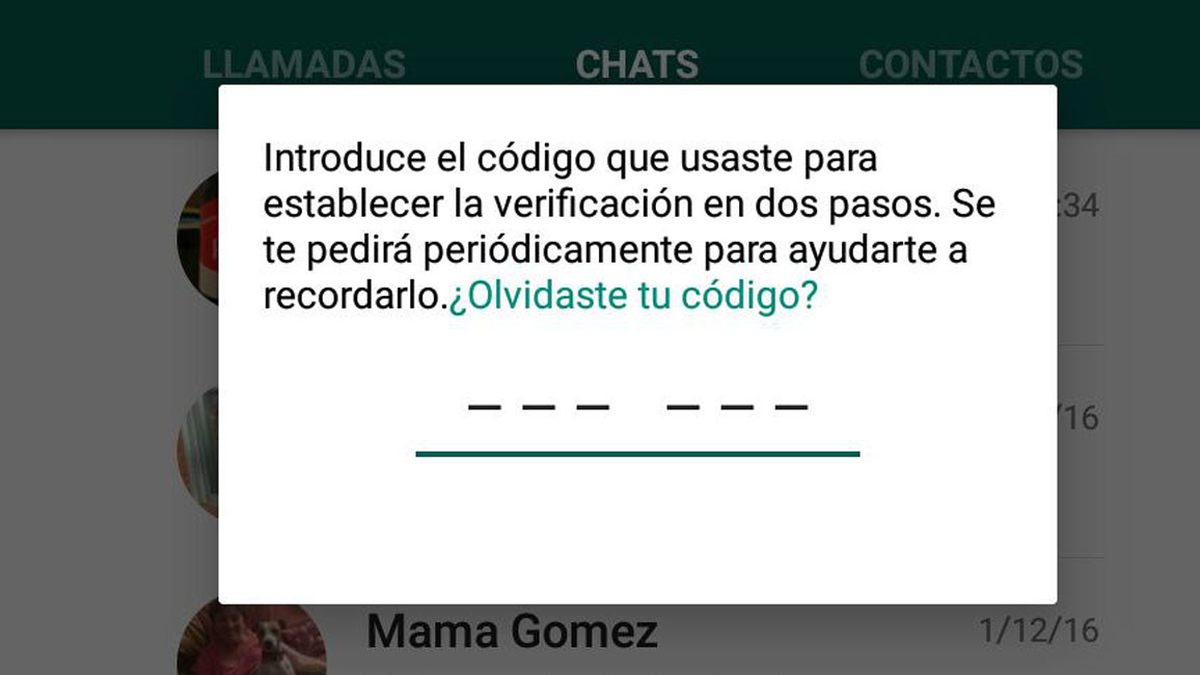
Task: Switch to the CONTACTOS tab
Action: click(x=970, y=64)
